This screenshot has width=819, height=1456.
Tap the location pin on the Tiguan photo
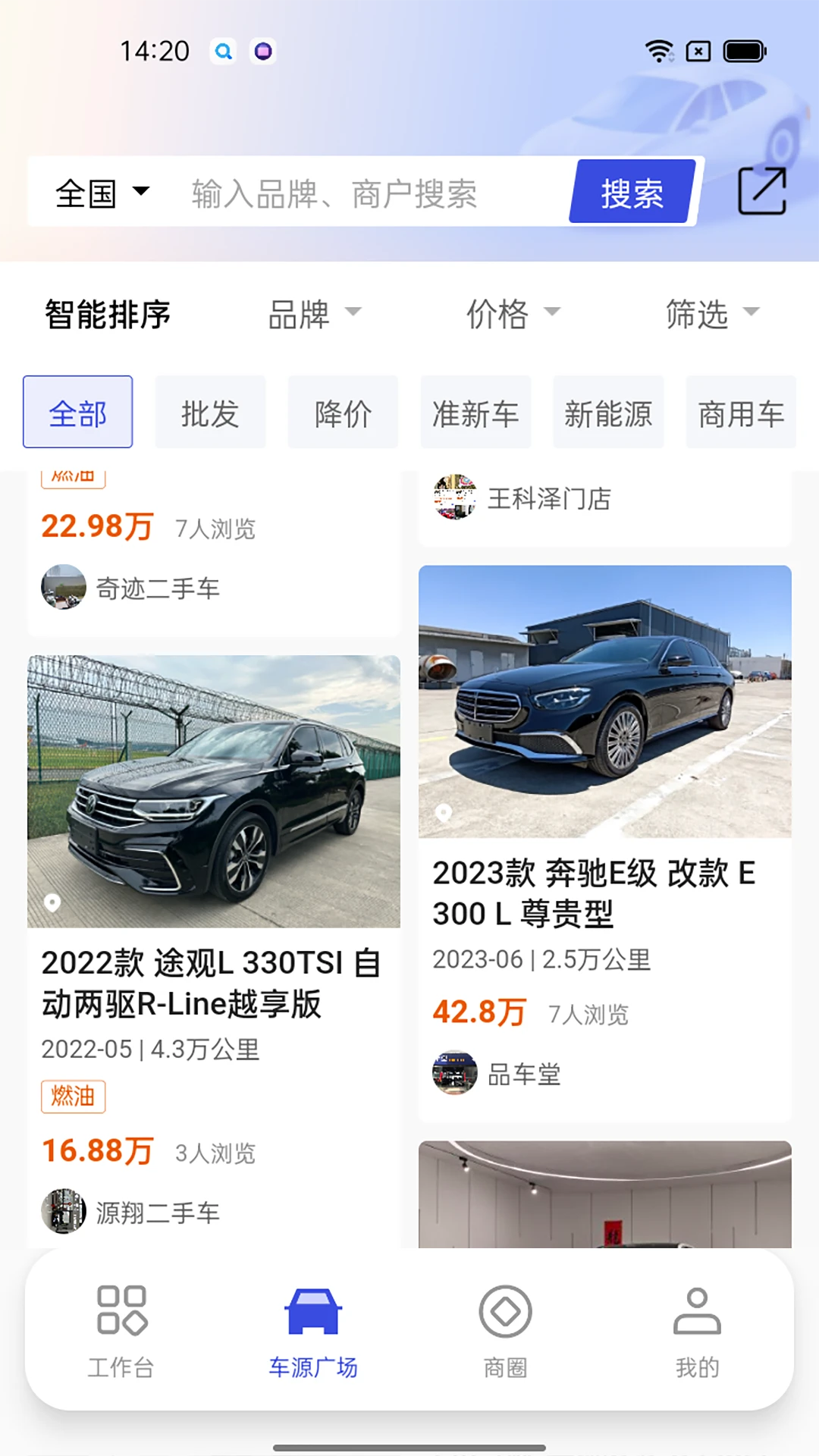(x=52, y=902)
